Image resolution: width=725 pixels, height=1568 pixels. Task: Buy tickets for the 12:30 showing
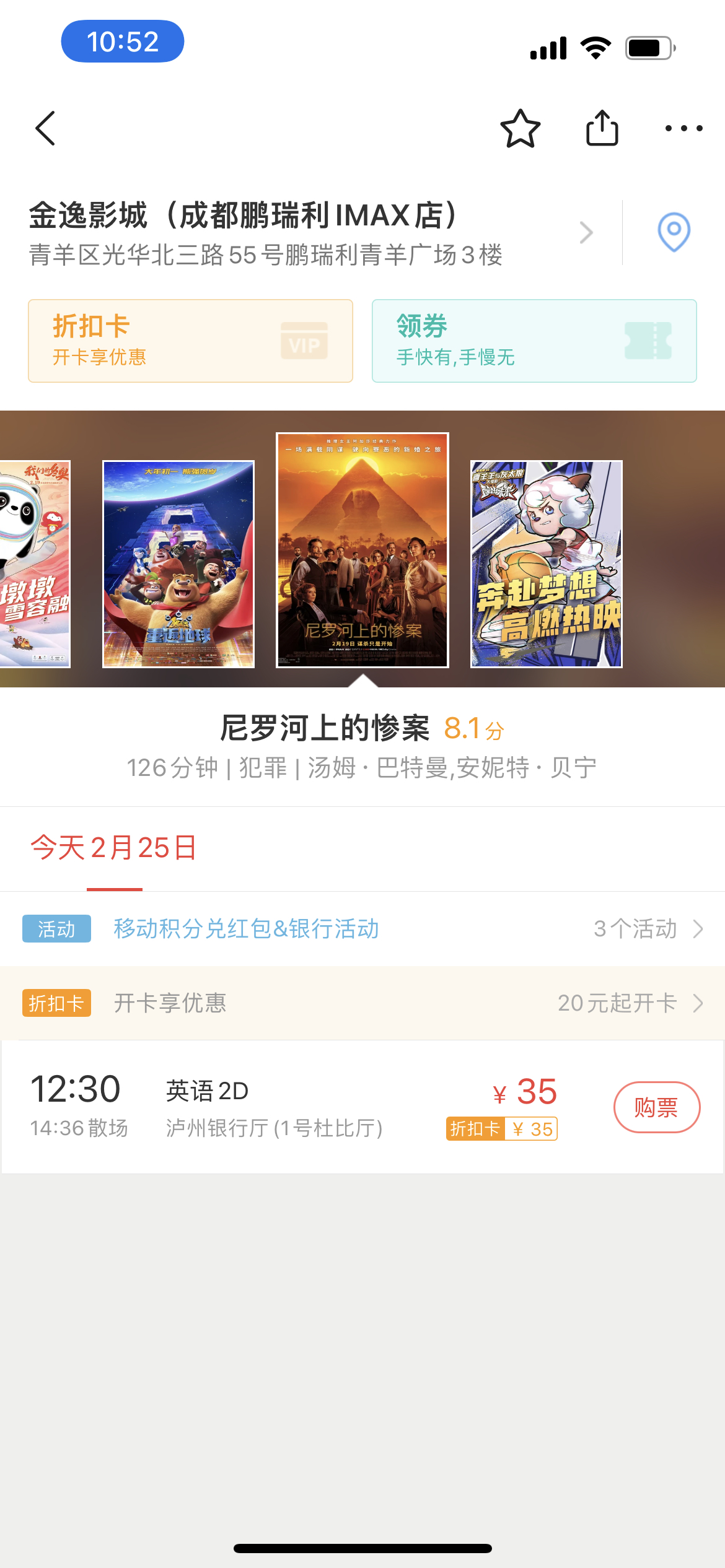pyautogui.click(x=656, y=1107)
